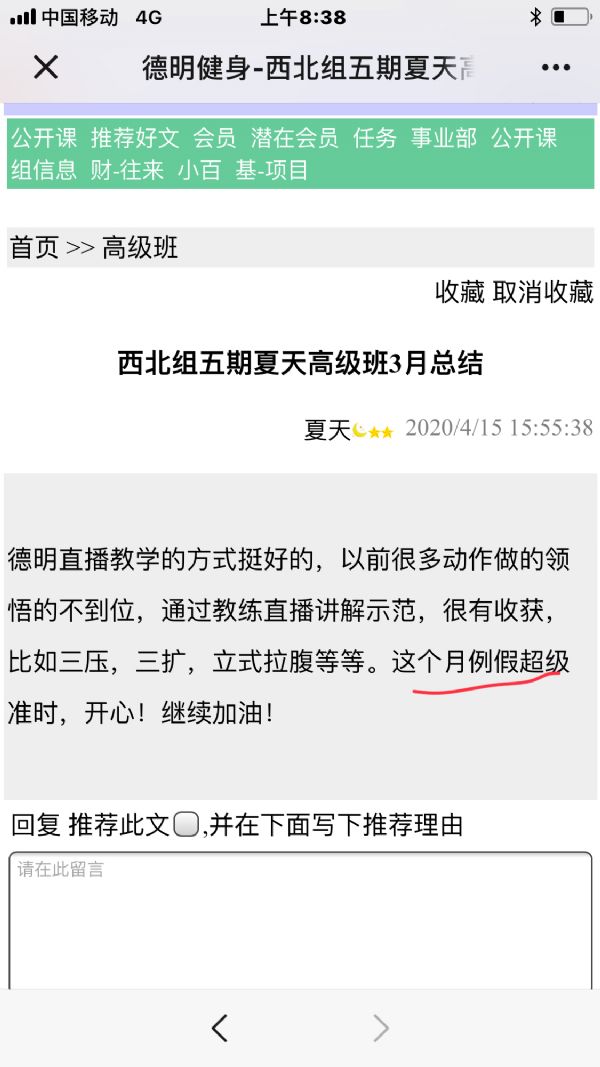Screen dimensions: 600x1067
Task: Tap 收藏 to favorite this post
Action: [x=459, y=292]
